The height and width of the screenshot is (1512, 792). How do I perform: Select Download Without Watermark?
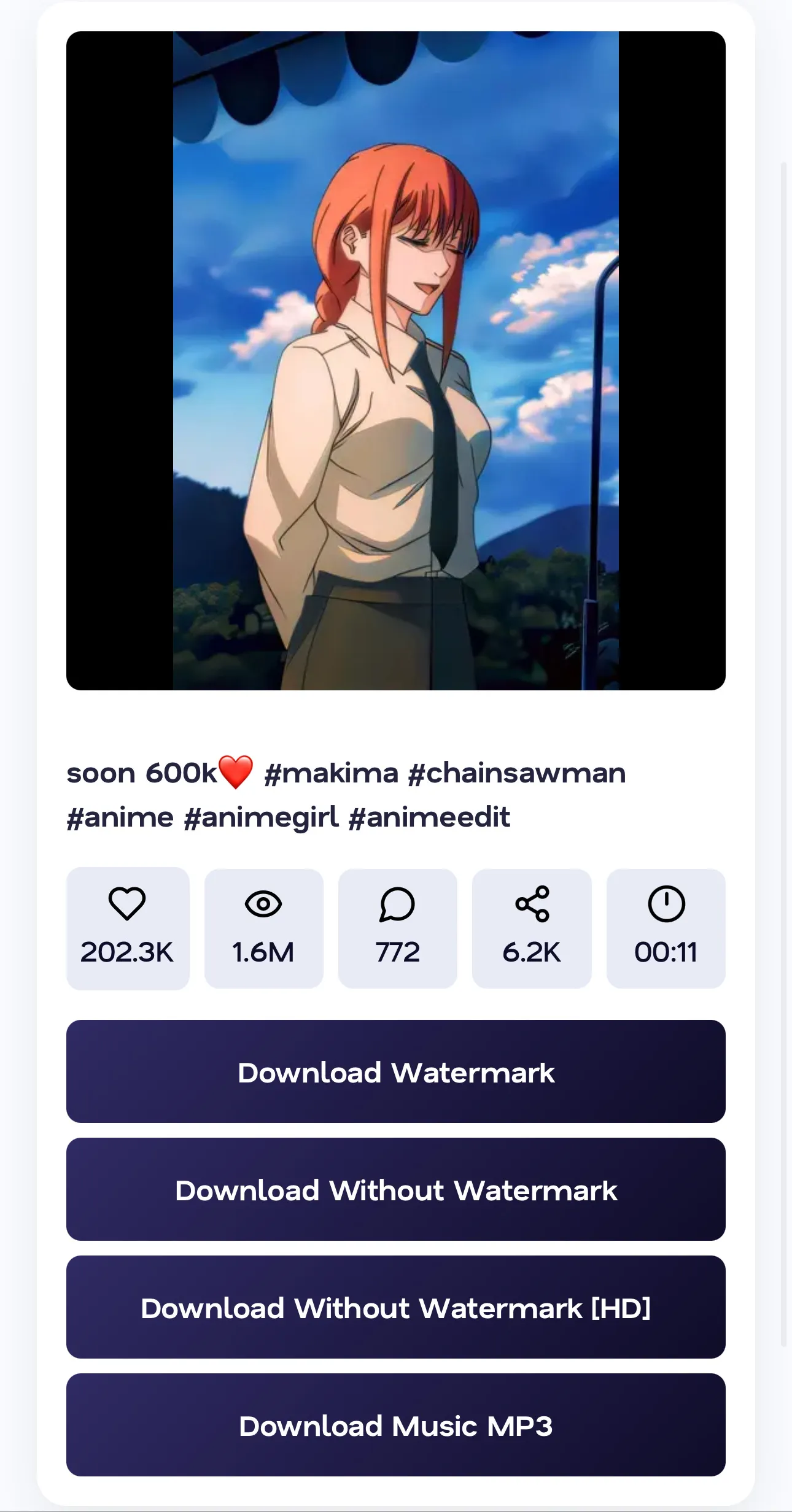click(x=396, y=1190)
